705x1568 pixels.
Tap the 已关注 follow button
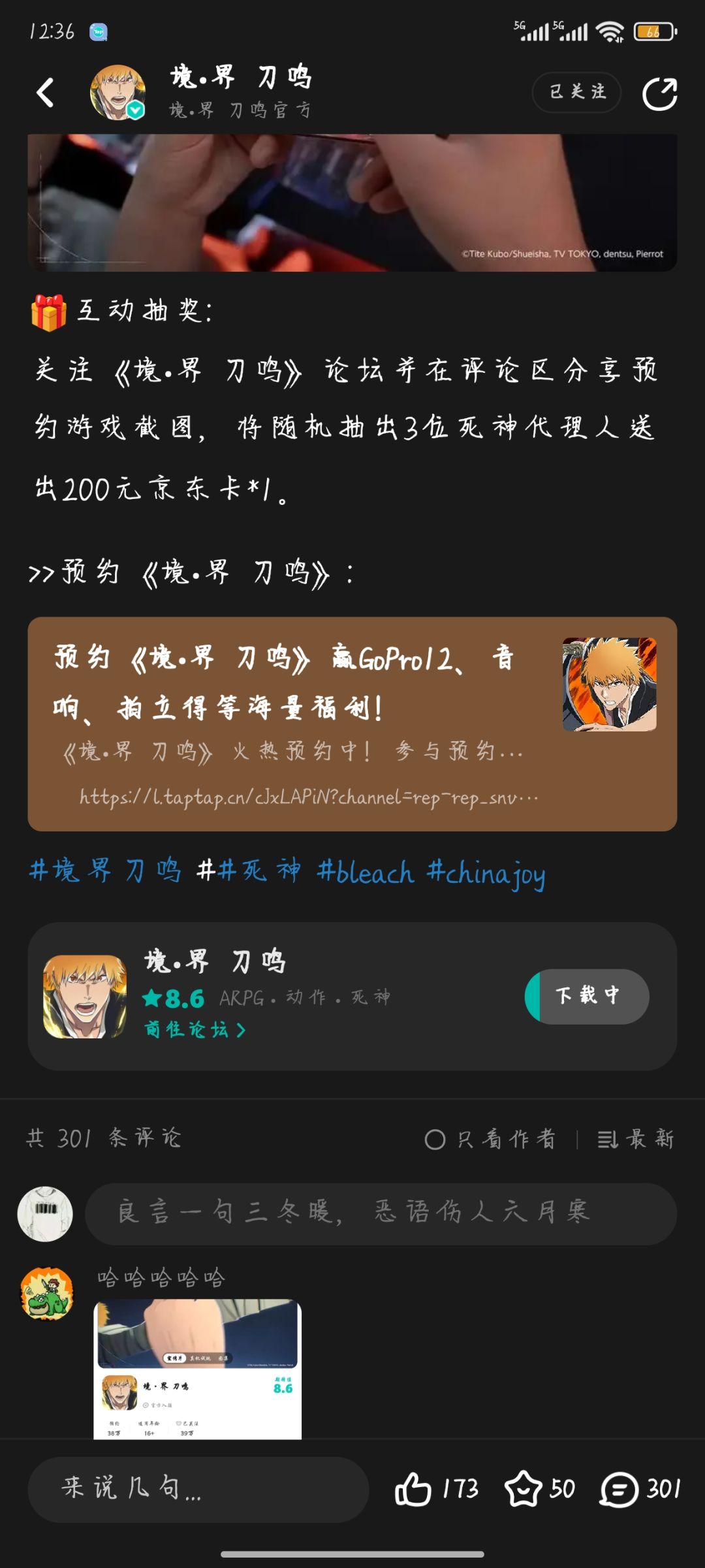click(x=576, y=92)
